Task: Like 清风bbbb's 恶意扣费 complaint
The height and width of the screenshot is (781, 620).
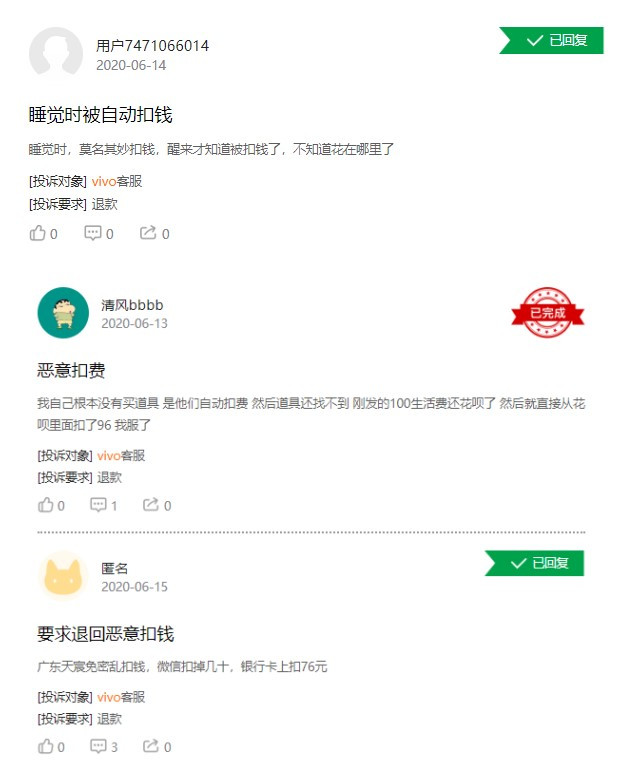Action: tap(46, 505)
